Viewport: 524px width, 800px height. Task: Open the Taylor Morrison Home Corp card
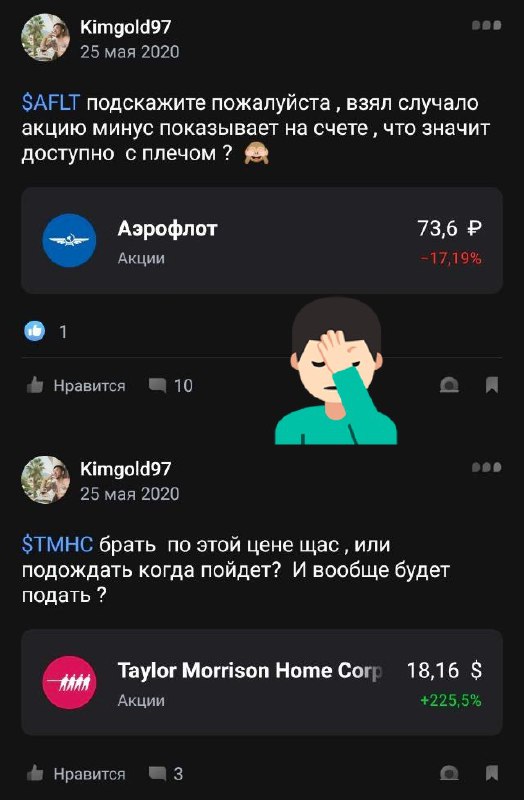pyautogui.click(x=262, y=682)
